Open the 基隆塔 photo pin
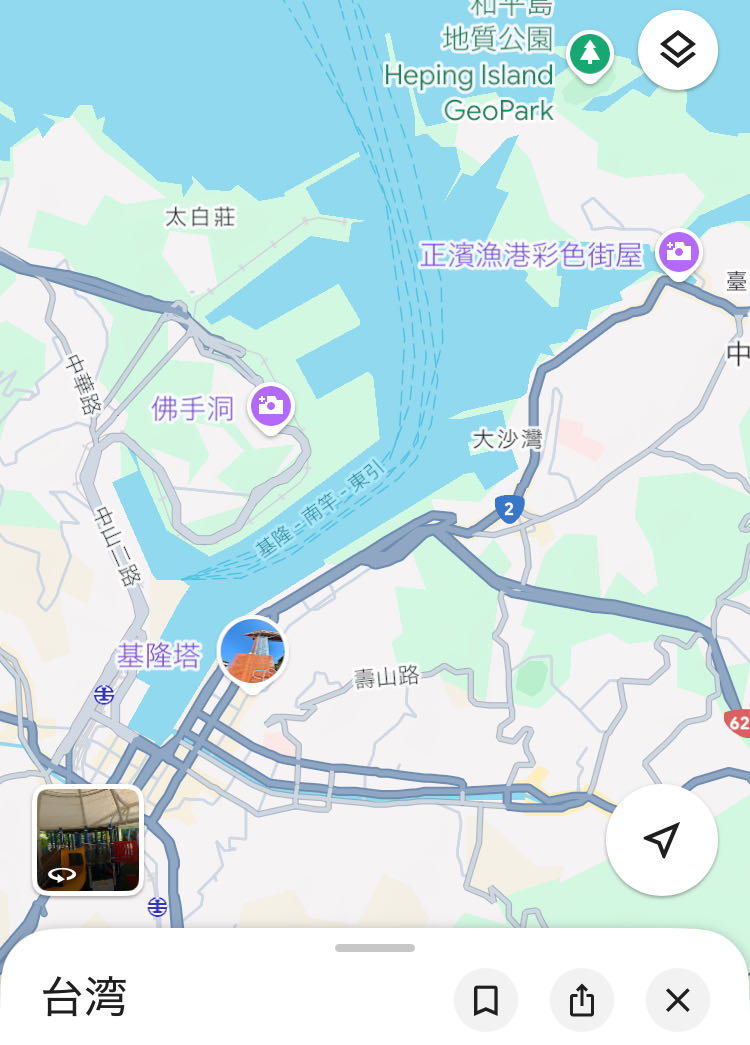Image resolution: width=750 pixels, height=1045 pixels. point(253,651)
